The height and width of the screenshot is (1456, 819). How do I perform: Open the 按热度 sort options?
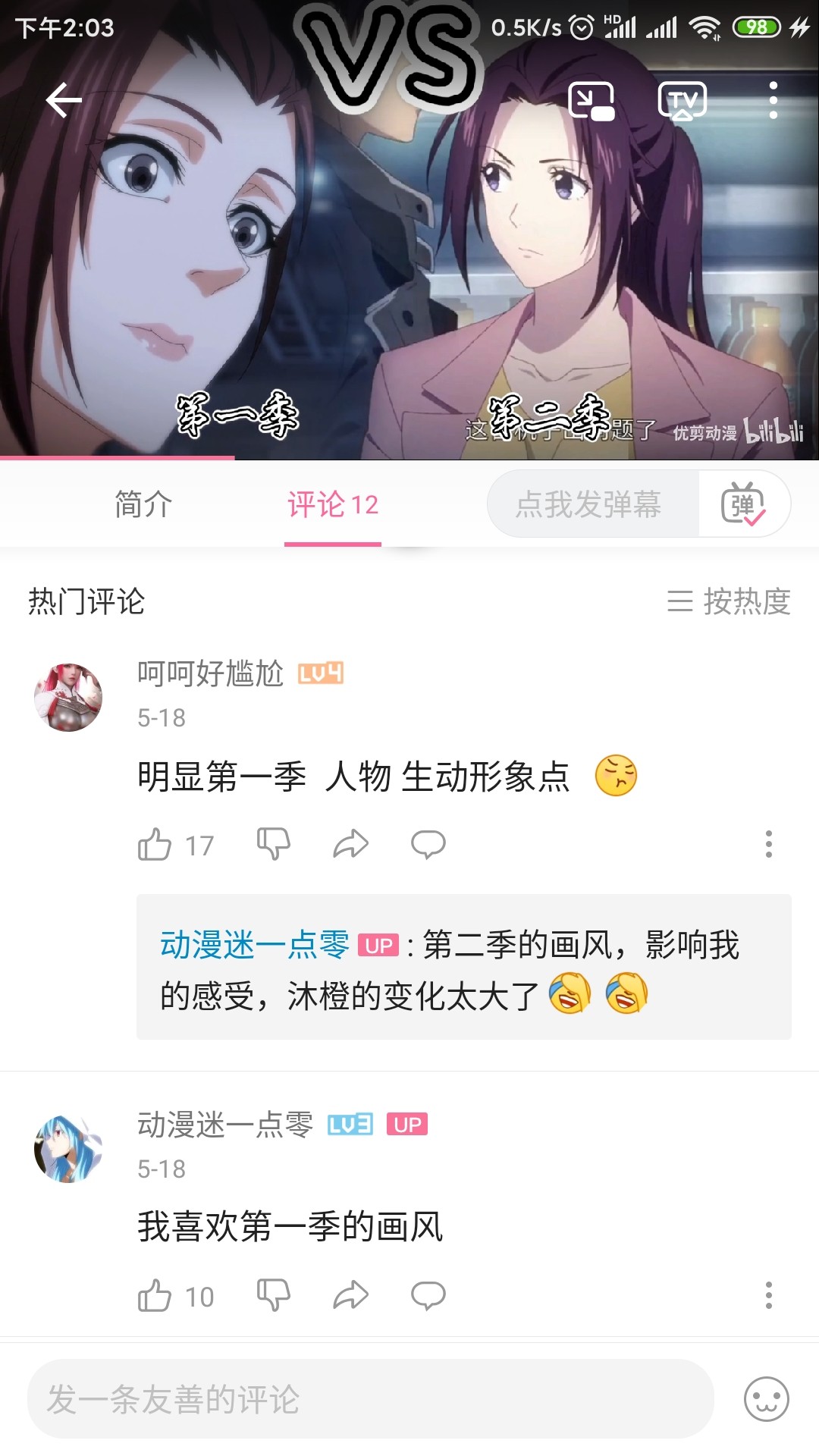point(729,601)
